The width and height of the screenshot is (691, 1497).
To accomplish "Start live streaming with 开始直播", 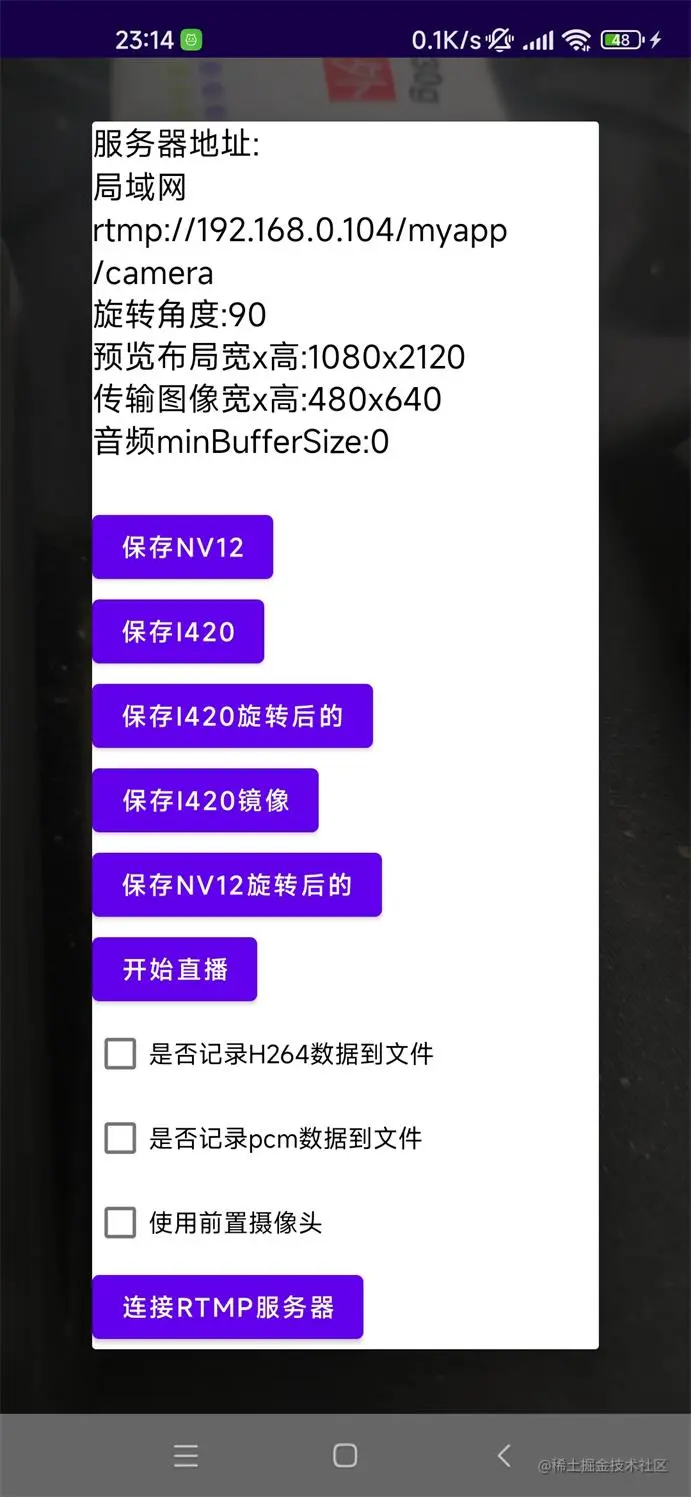I will [x=175, y=969].
